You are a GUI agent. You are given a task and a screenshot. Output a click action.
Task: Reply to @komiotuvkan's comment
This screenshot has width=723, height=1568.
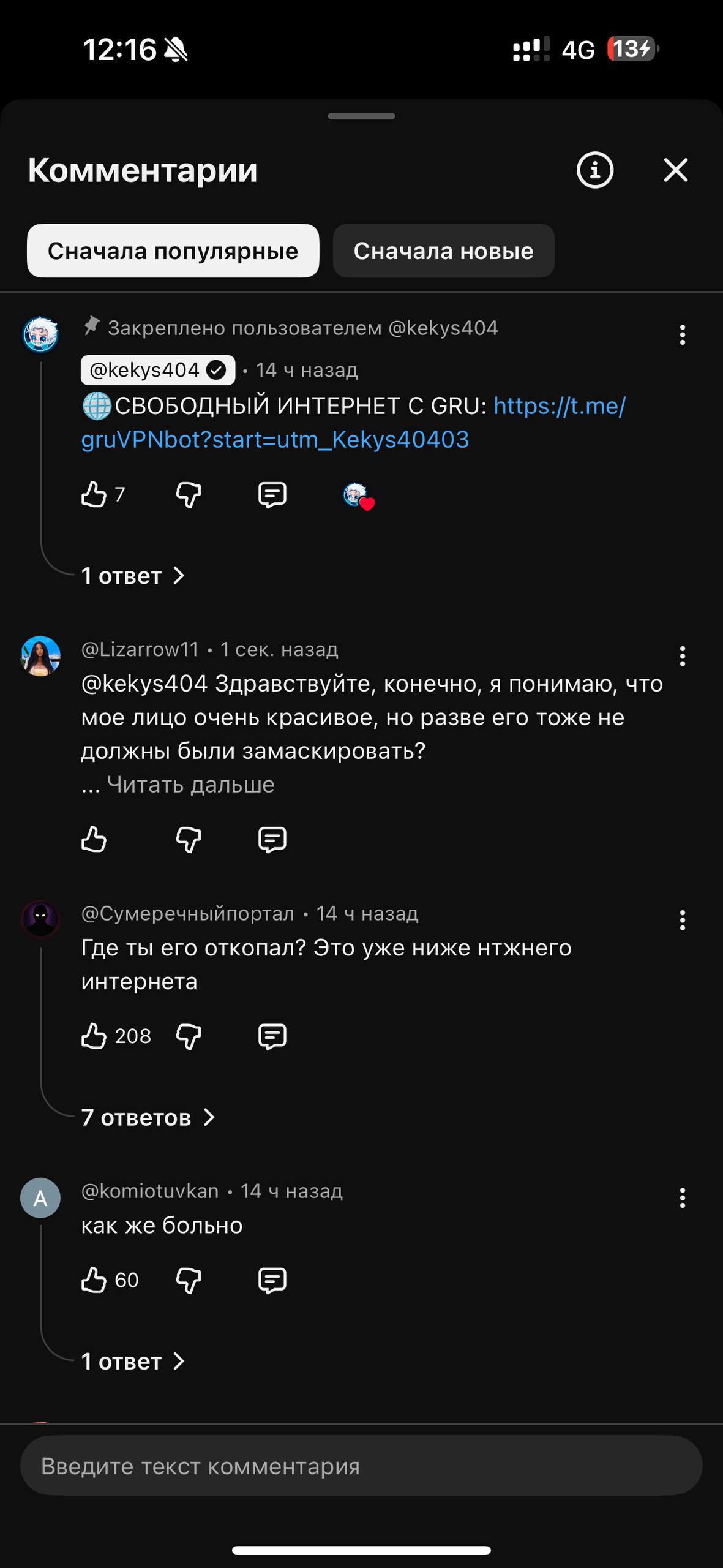272,1280
